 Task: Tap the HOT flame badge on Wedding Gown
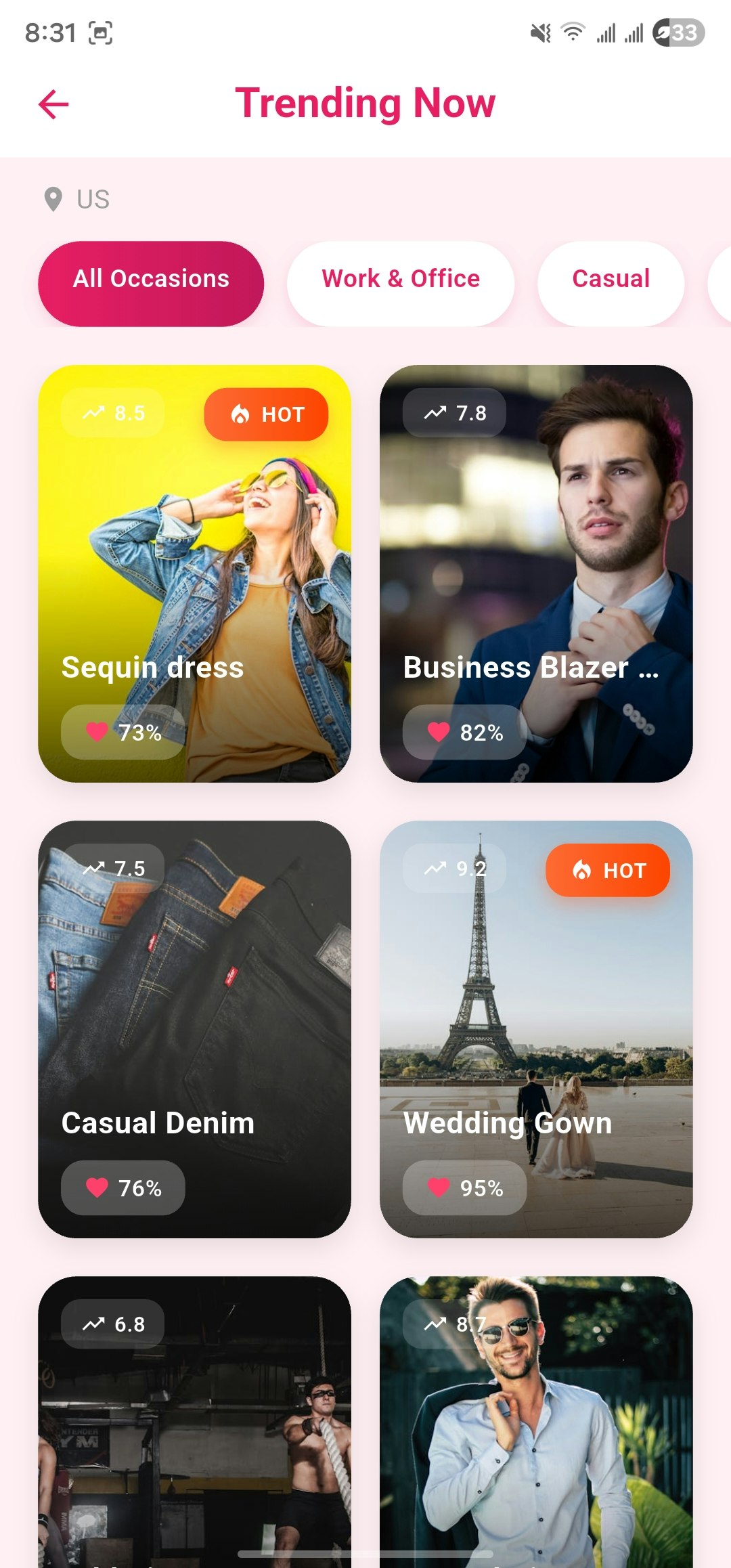coord(607,870)
